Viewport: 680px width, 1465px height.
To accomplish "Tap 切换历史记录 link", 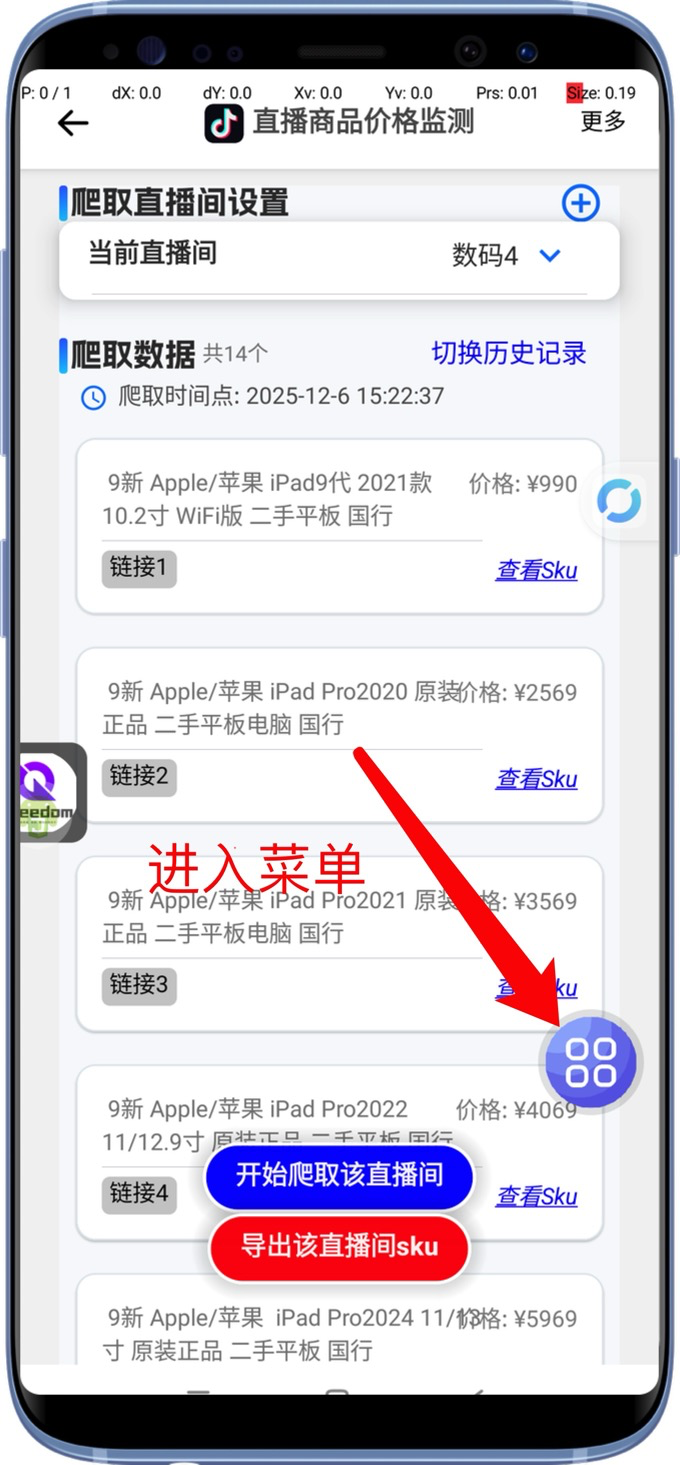I will (x=508, y=353).
